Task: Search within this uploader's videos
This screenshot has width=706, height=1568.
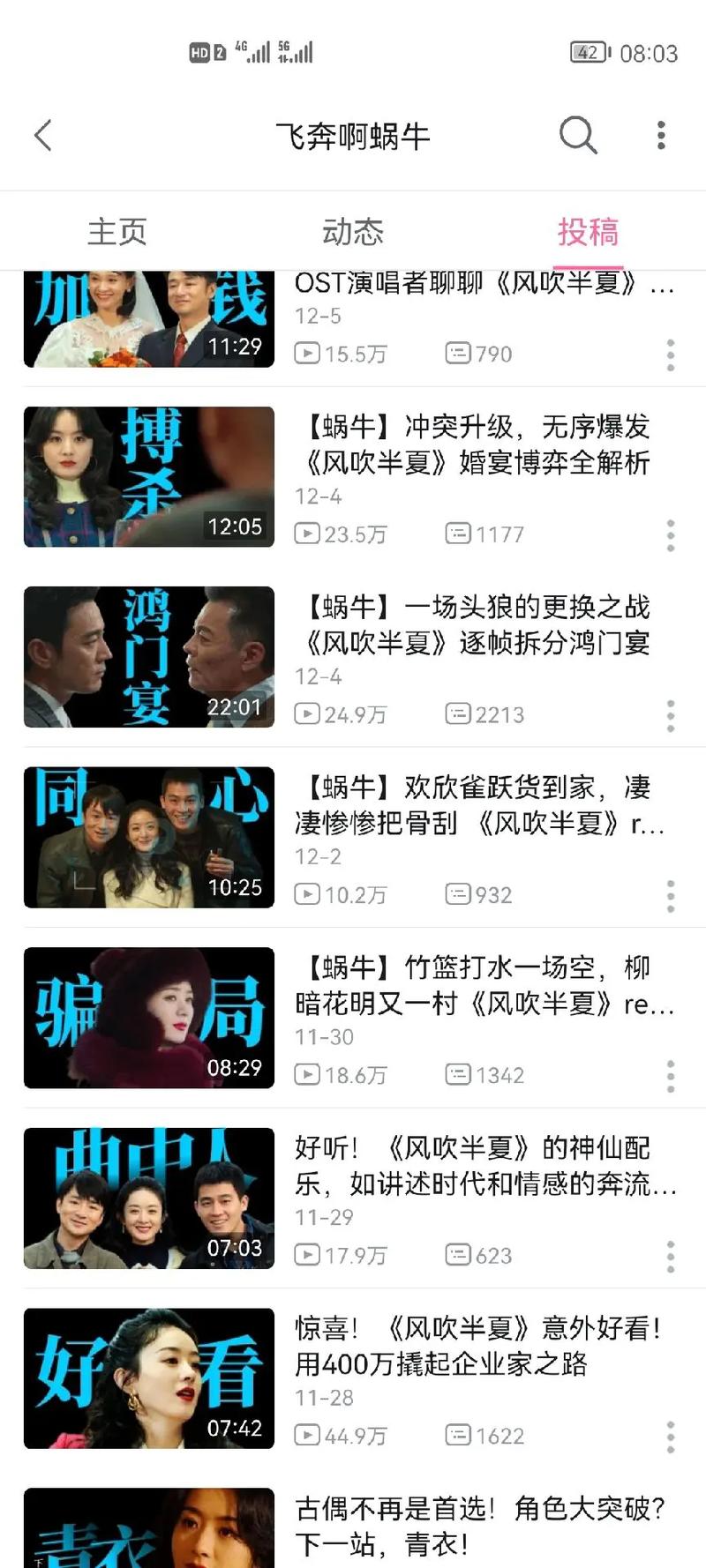Action: click(x=578, y=136)
